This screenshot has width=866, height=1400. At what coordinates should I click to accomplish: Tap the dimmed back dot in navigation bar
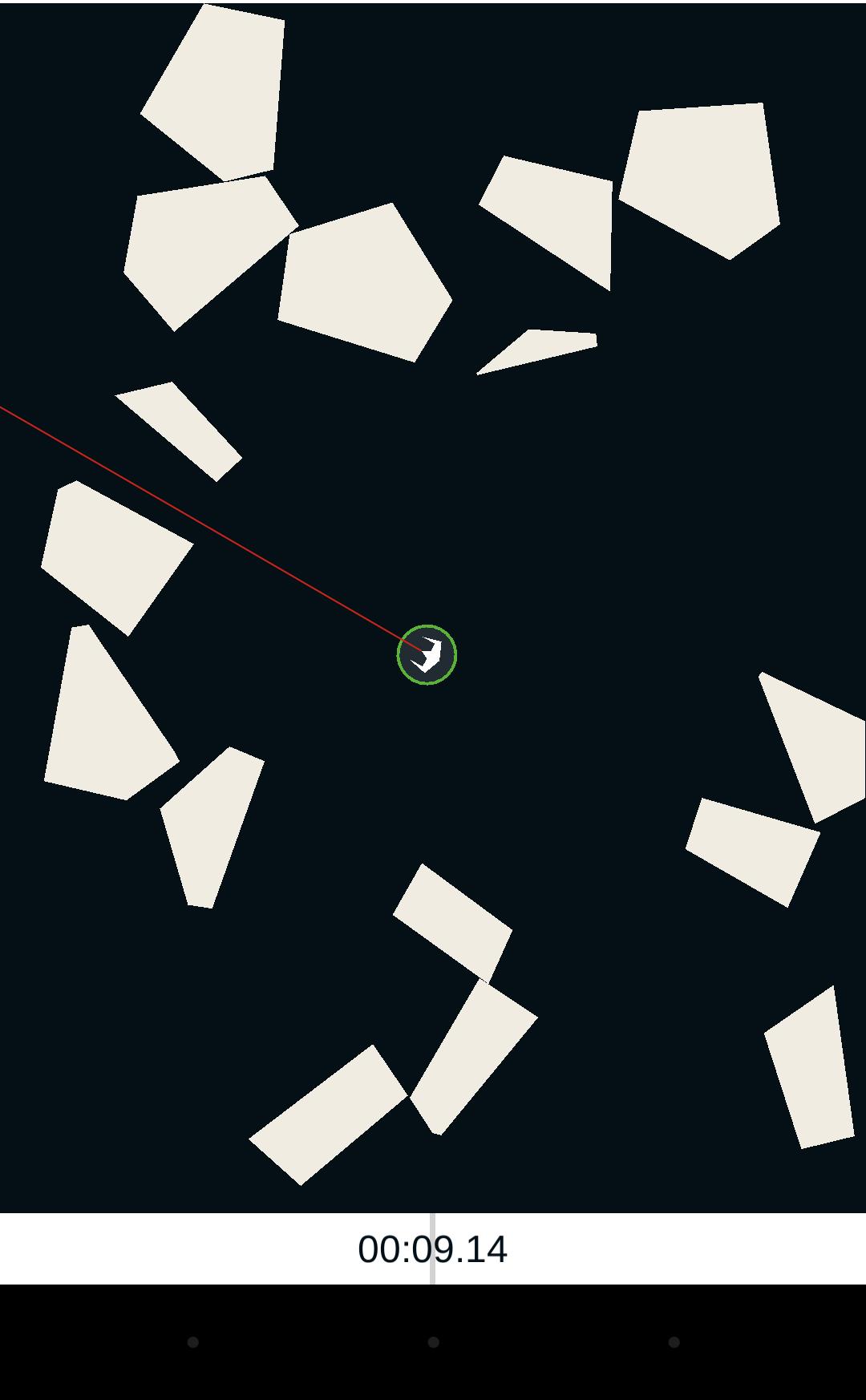tap(192, 1341)
